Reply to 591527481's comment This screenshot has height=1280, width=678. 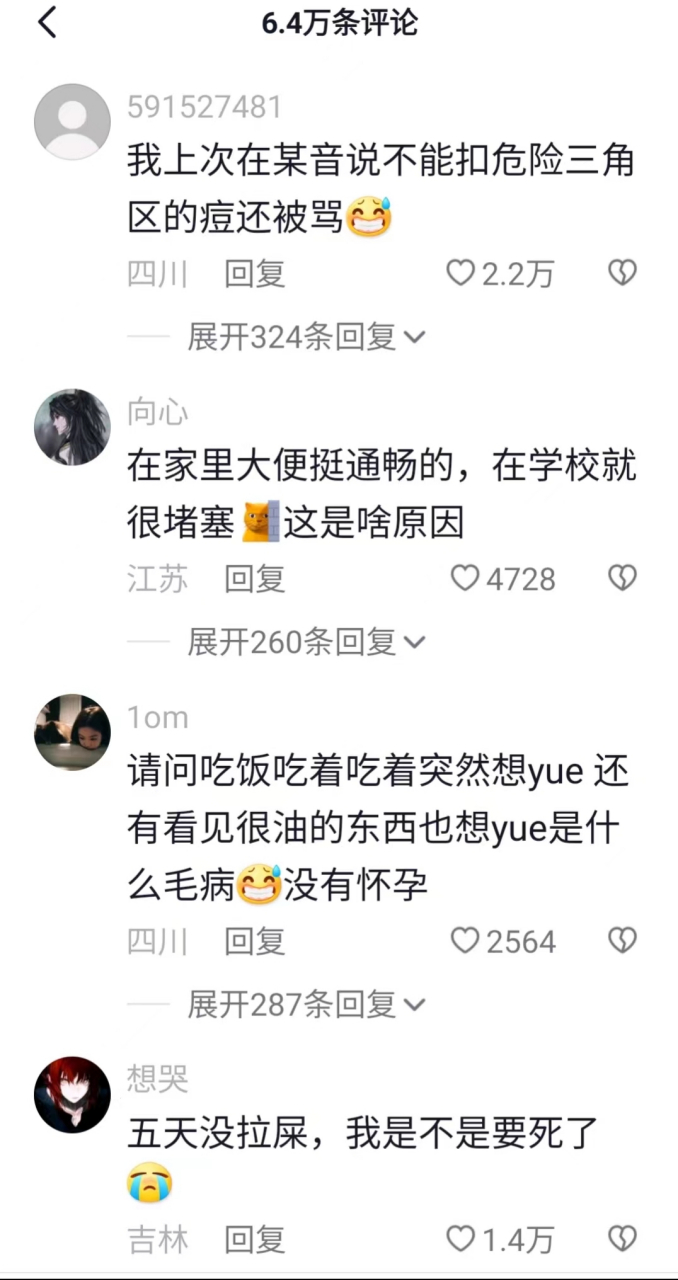point(254,273)
